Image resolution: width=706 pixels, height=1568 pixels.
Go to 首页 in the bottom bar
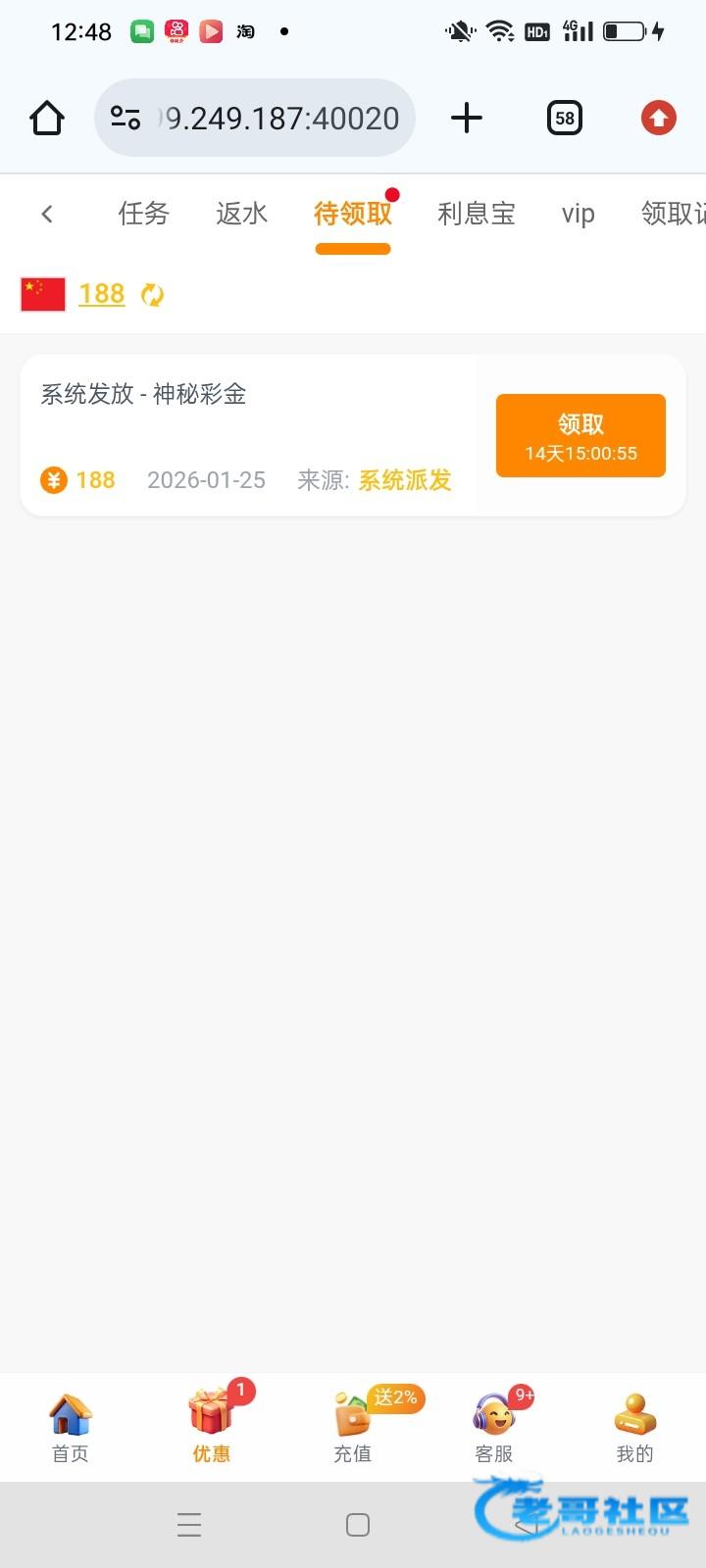pyautogui.click(x=71, y=1428)
